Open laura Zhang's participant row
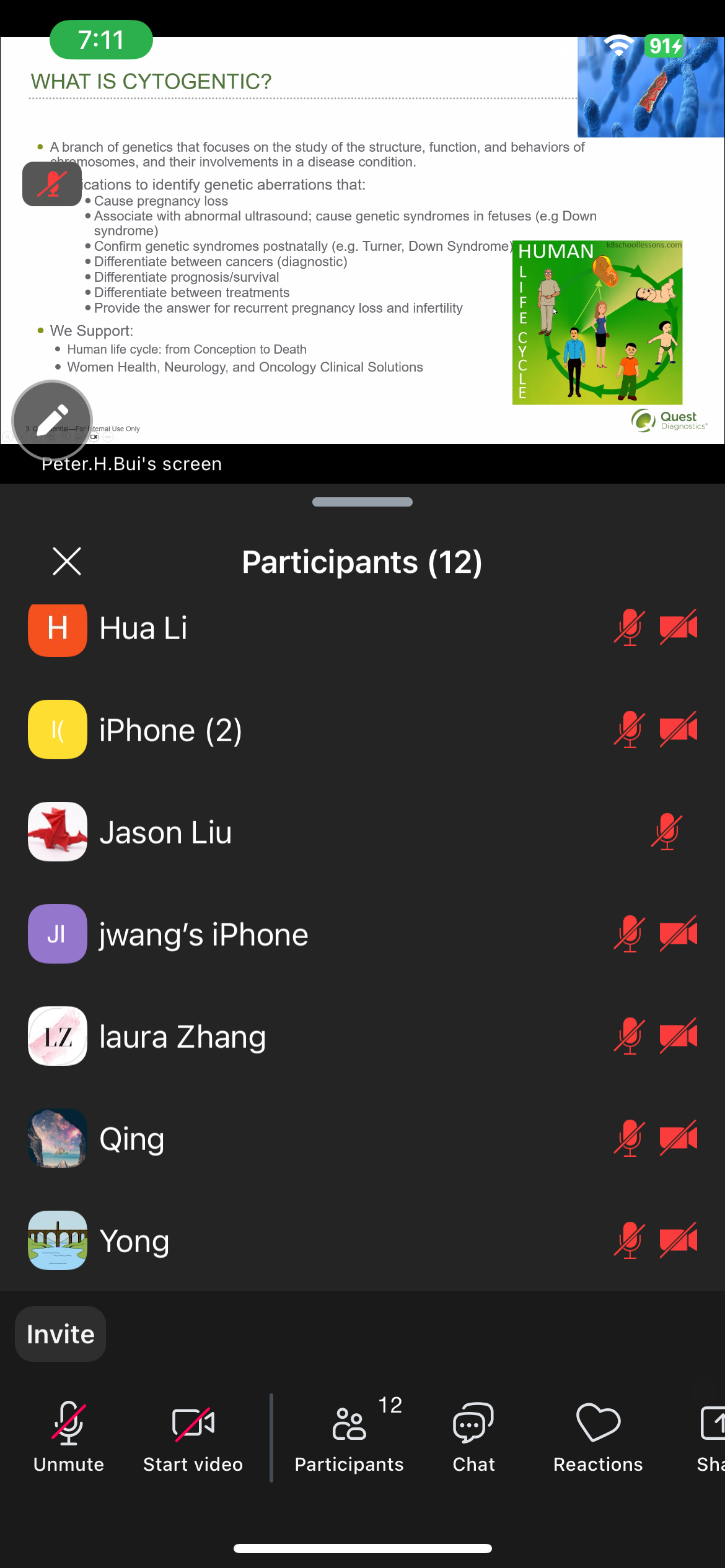Image resolution: width=725 pixels, height=1568 pixels. (x=362, y=1036)
